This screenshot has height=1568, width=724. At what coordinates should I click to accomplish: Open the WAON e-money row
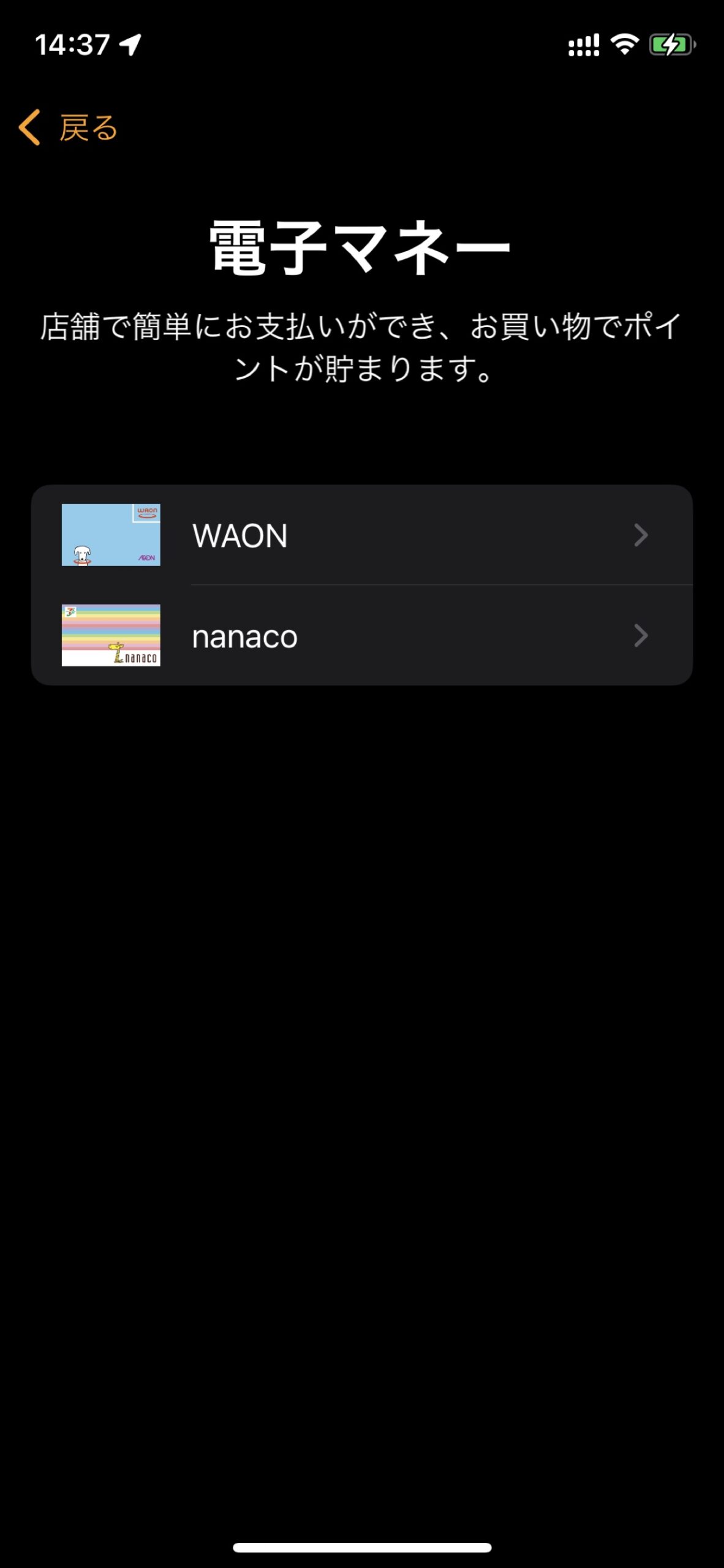tap(362, 535)
